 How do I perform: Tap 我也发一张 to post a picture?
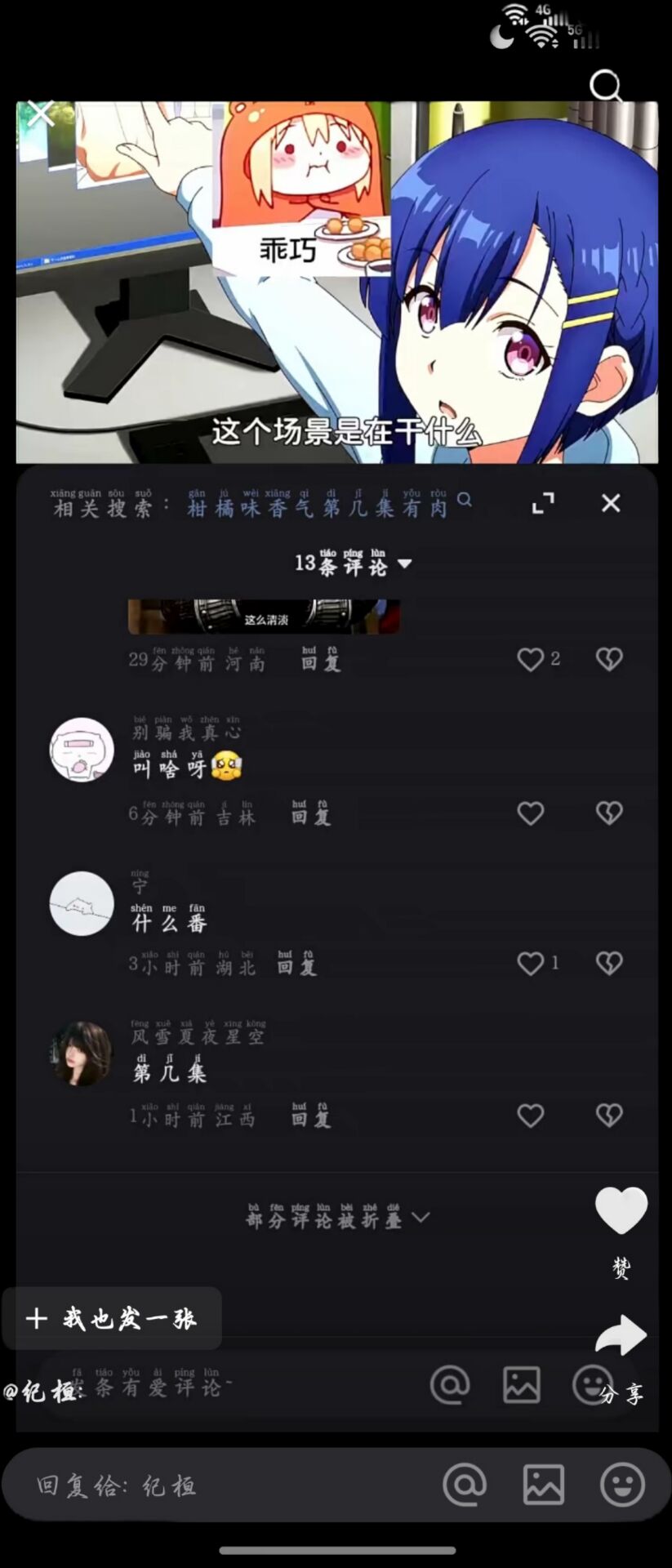[x=112, y=1318]
